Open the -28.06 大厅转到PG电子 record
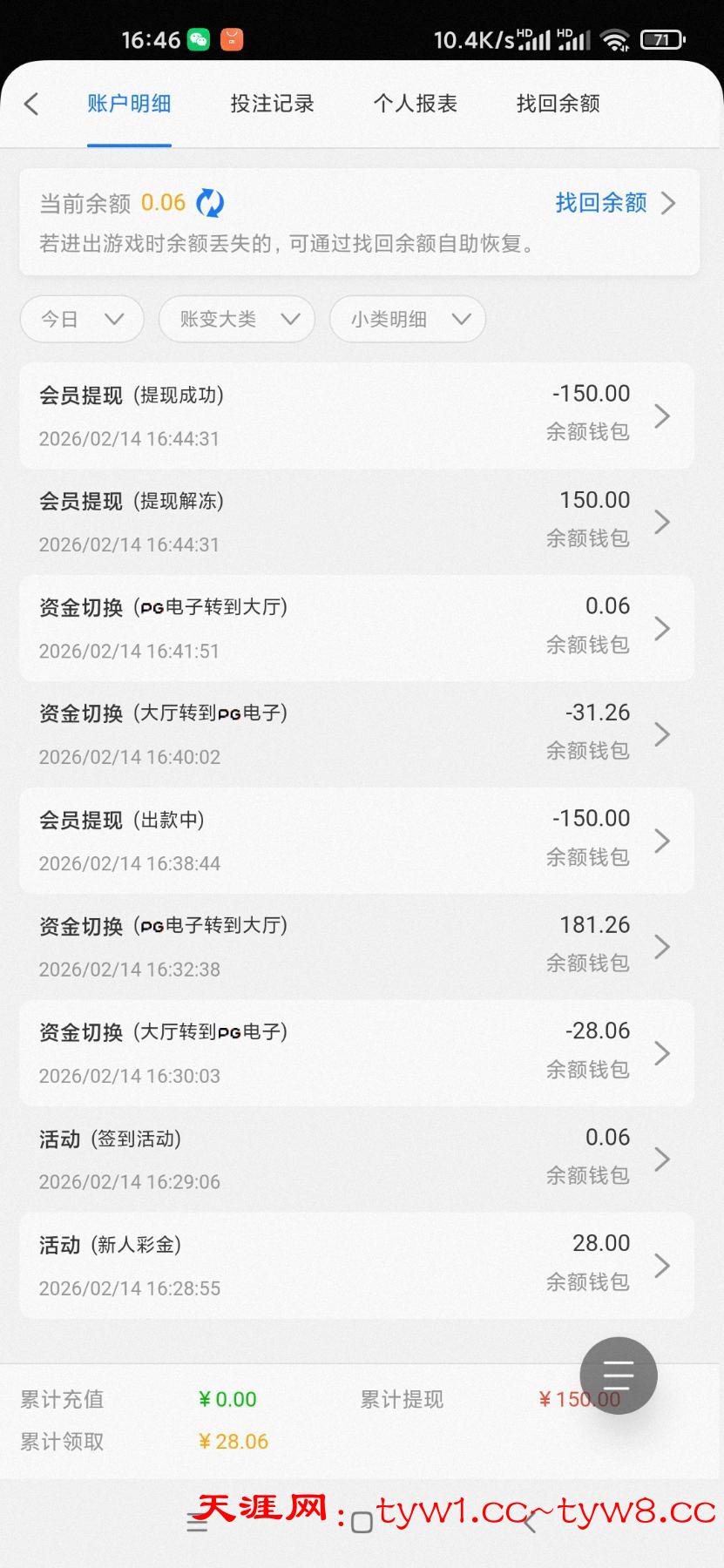 click(356, 1053)
